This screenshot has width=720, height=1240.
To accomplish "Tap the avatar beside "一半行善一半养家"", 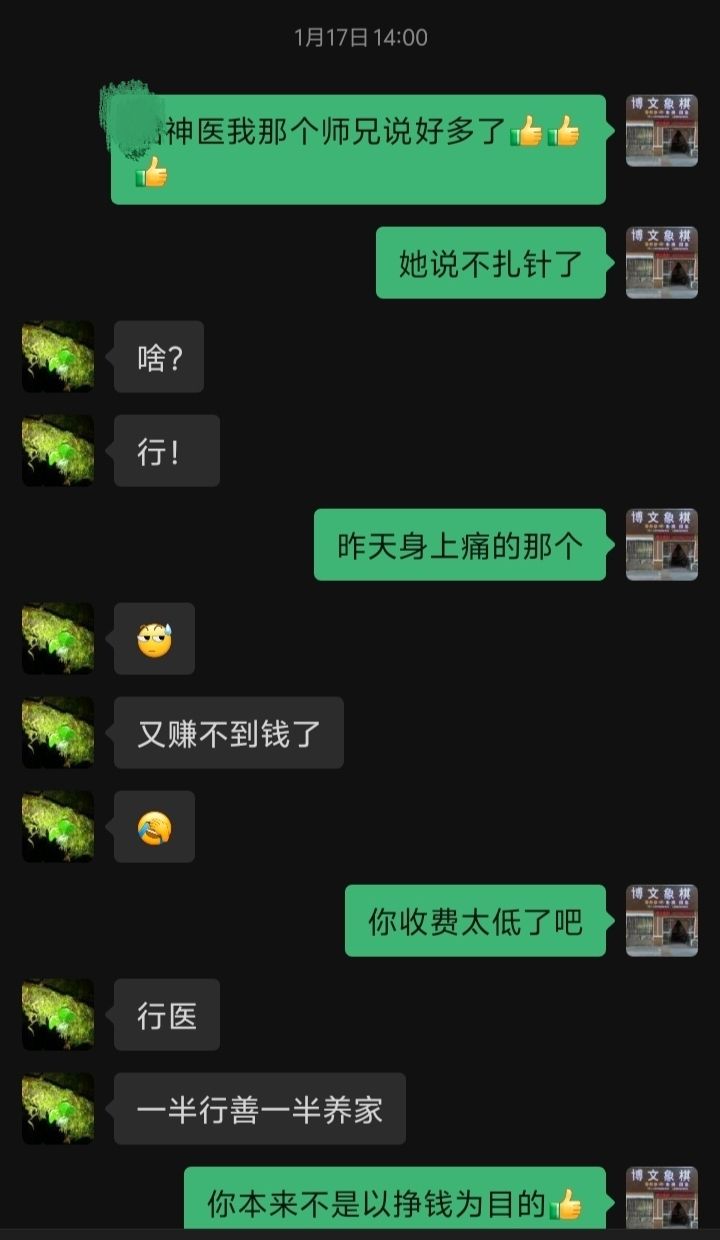I will pos(58,1108).
